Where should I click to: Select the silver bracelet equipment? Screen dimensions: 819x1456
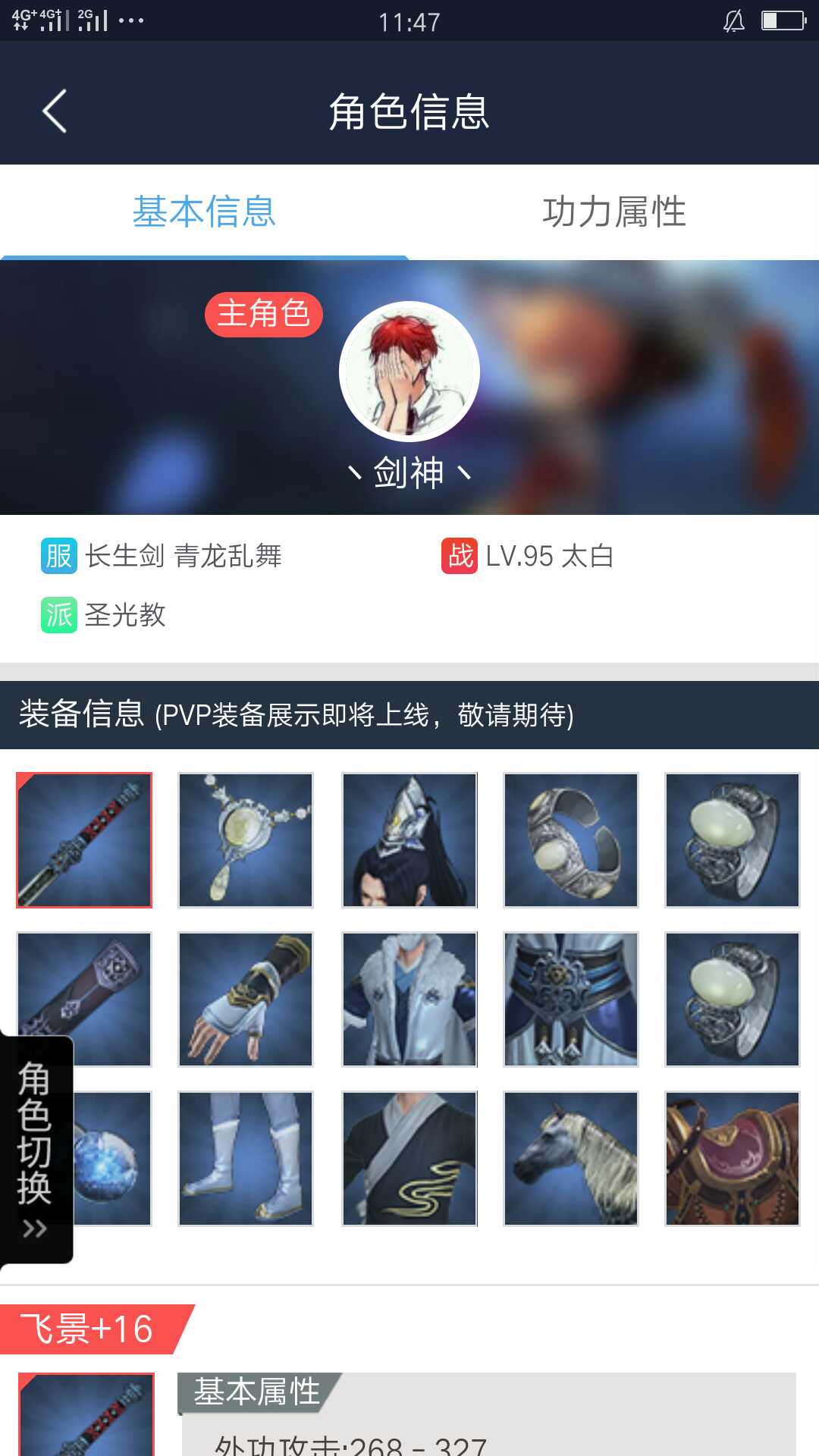click(571, 840)
